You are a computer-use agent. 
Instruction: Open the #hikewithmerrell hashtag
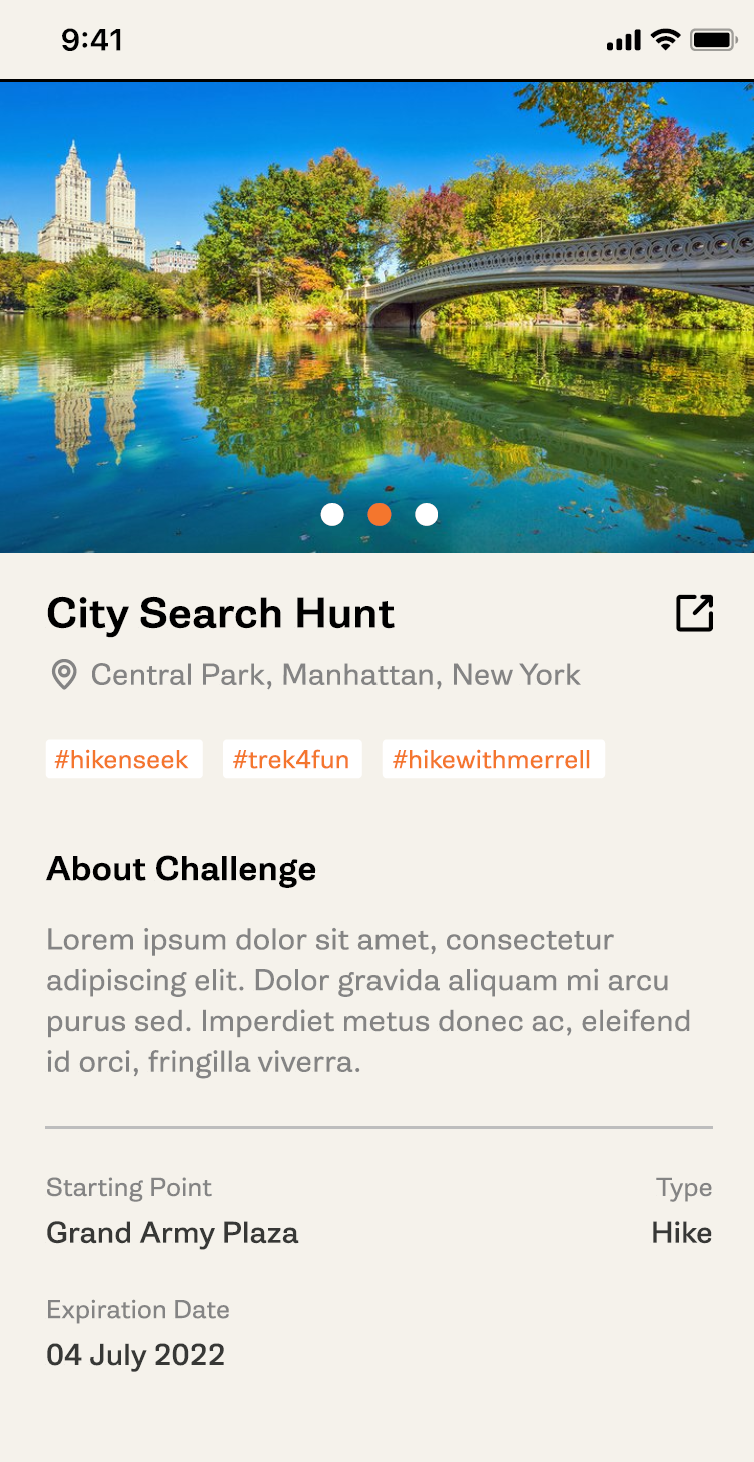tap(493, 759)
